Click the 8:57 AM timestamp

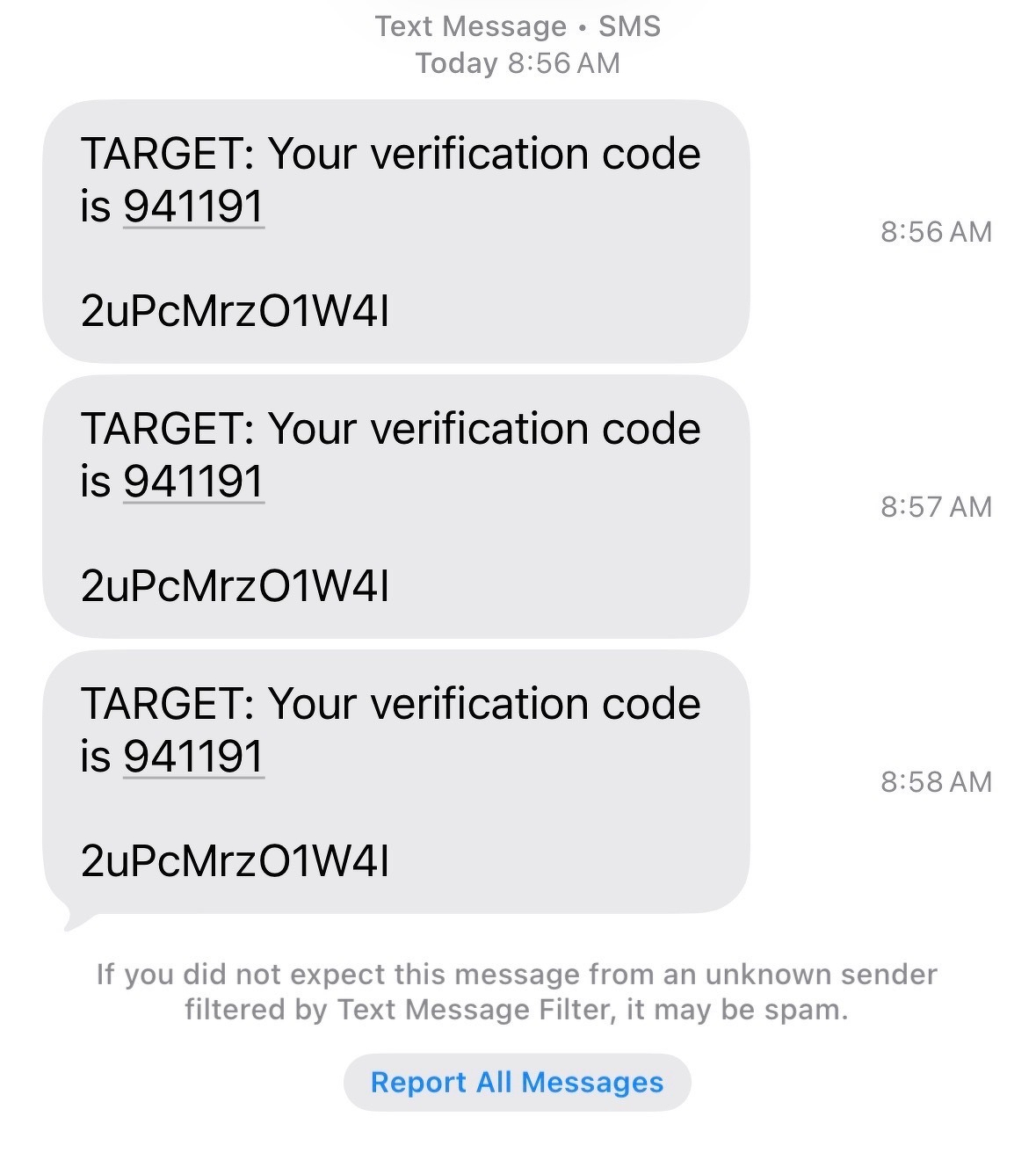[x=937, y=505]
